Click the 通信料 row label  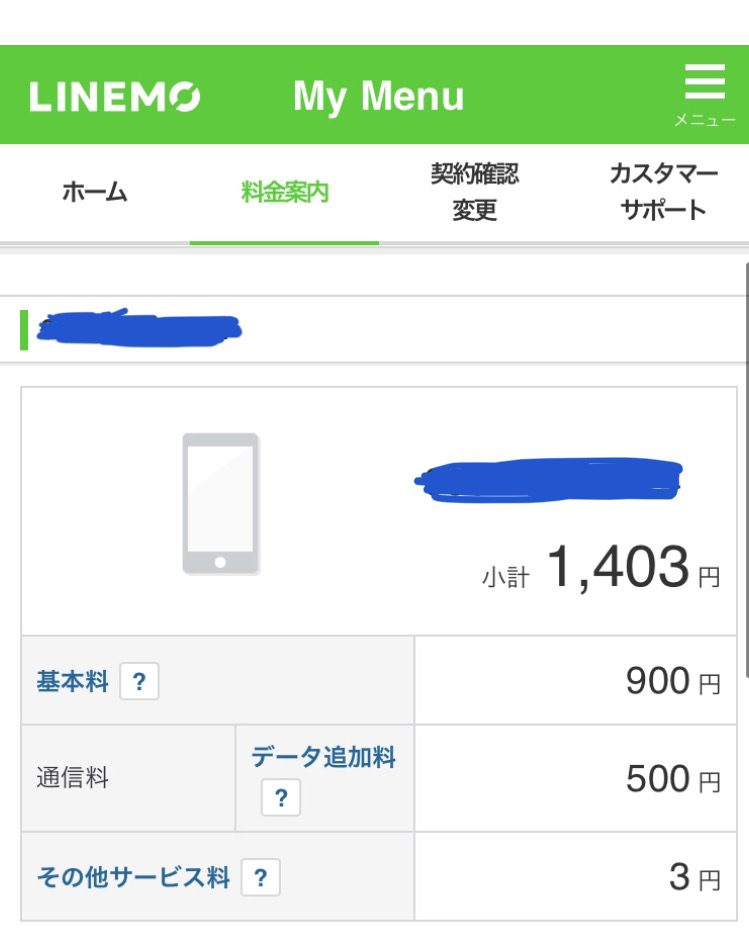click(69, 778)
